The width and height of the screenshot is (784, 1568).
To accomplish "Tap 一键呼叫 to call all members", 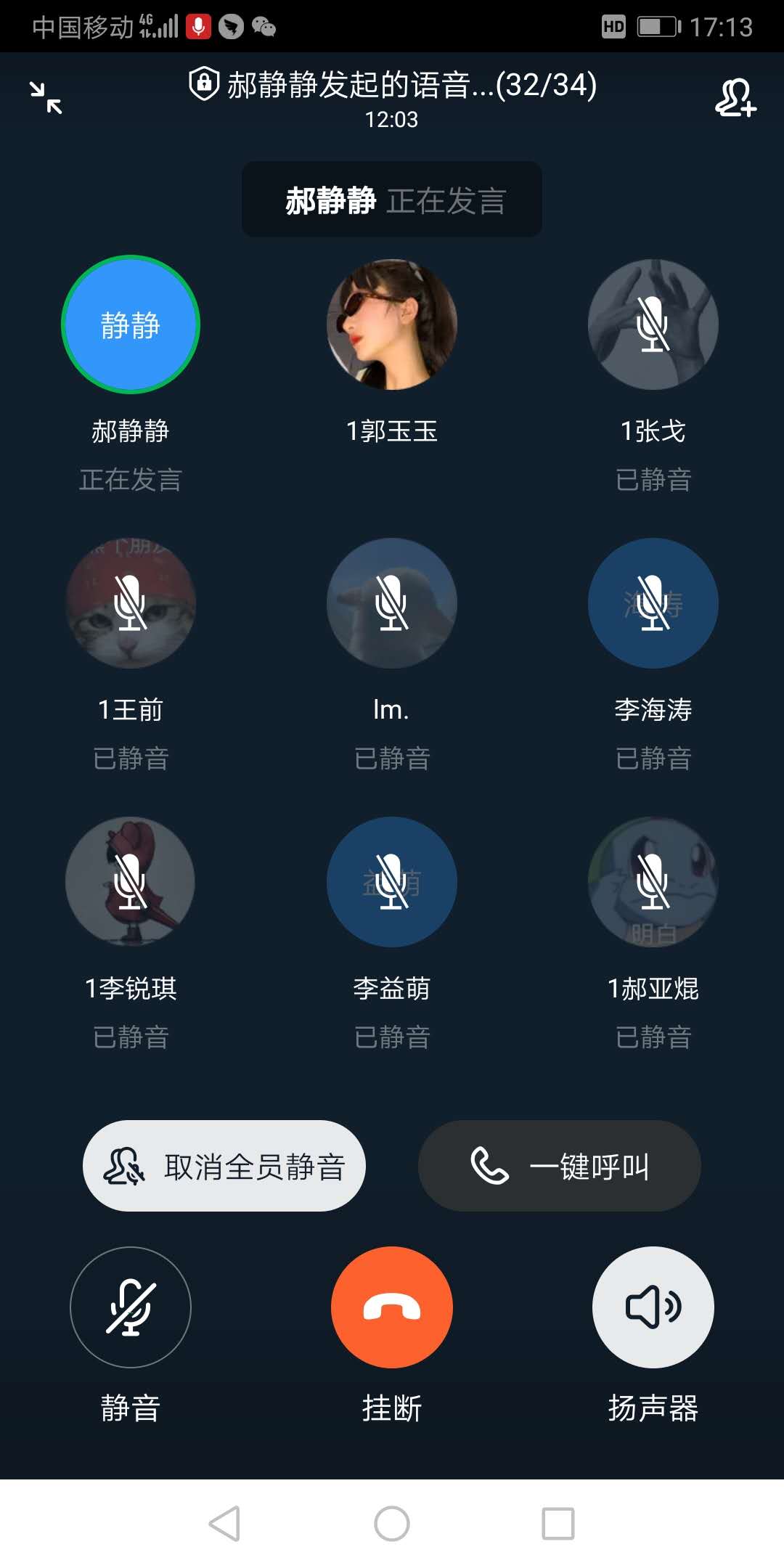I will click(x=559, y=1166).
